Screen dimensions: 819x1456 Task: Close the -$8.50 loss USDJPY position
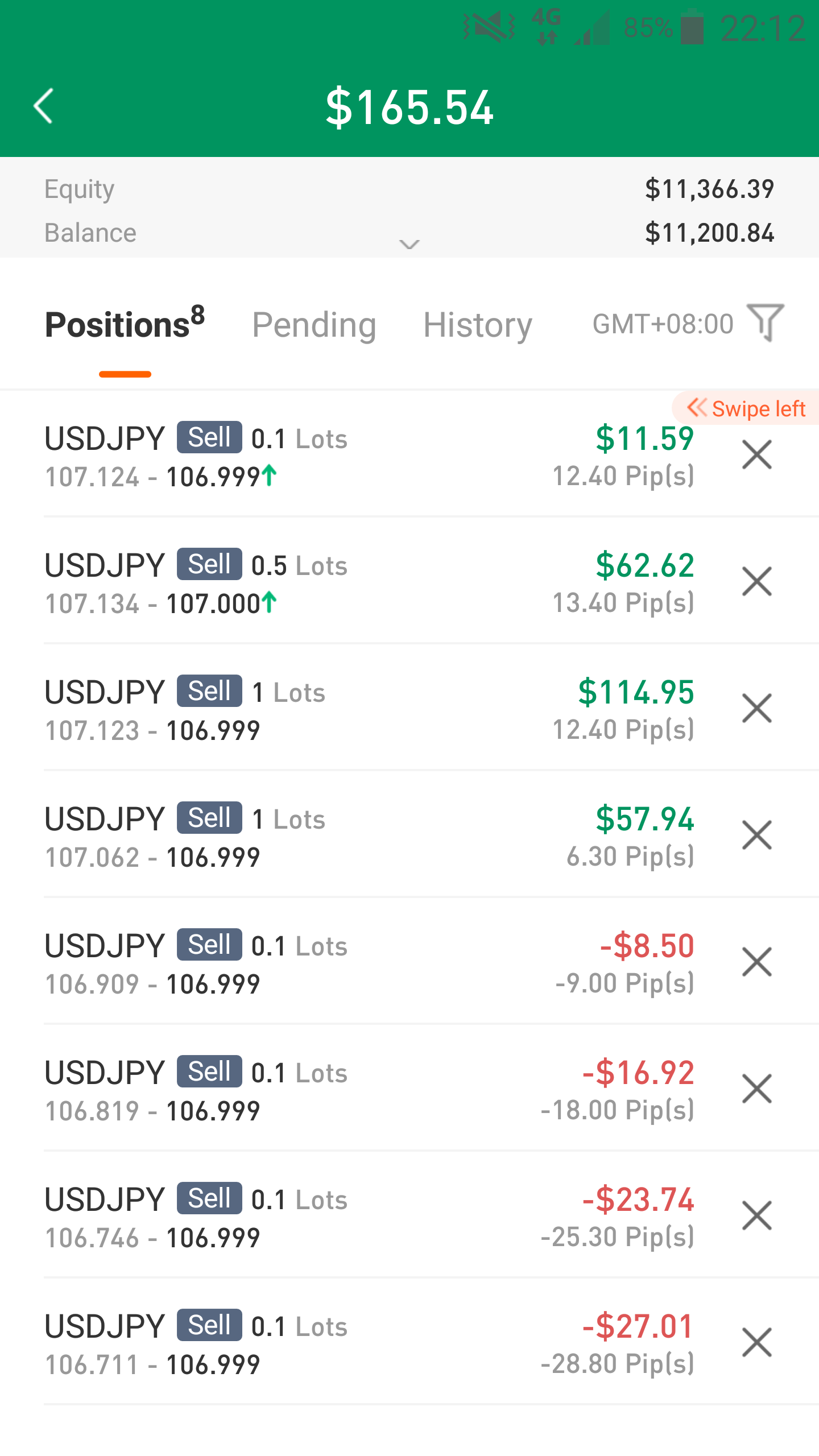(757, 962)
